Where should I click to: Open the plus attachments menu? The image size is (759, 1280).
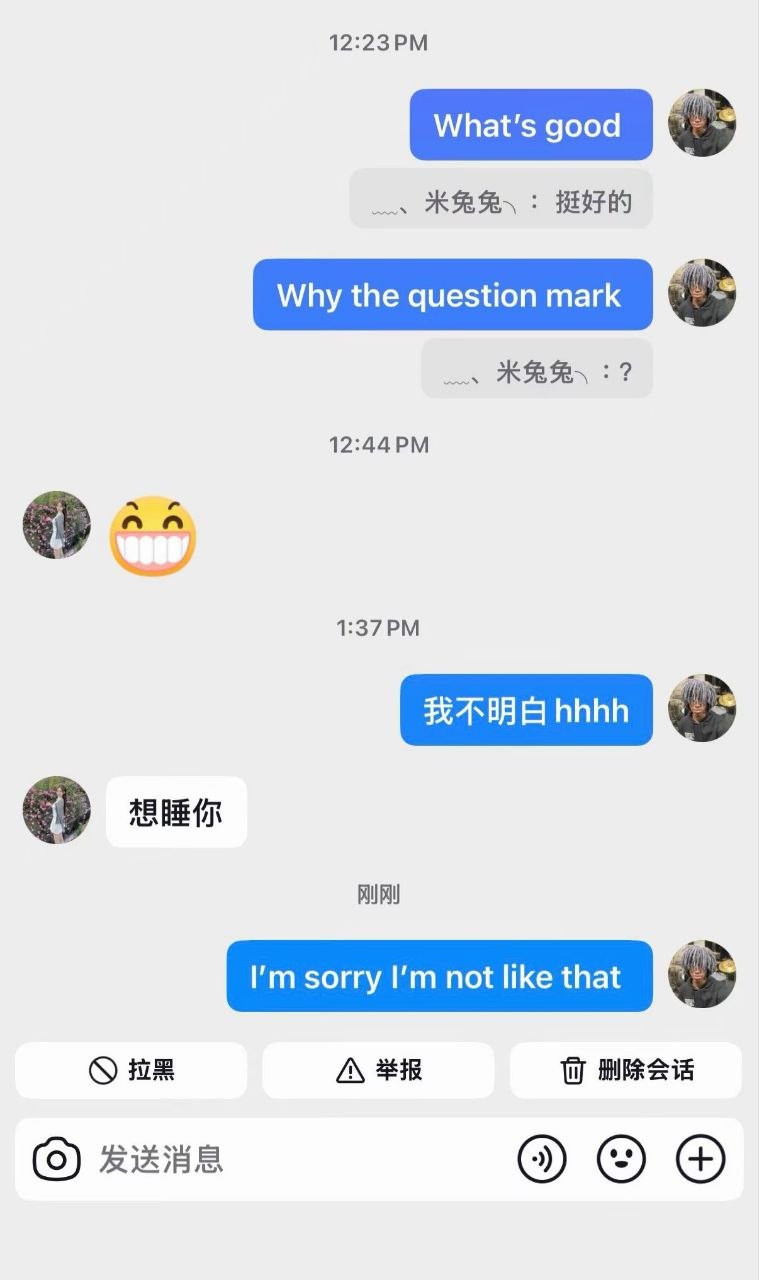(x=701, y=1160)
